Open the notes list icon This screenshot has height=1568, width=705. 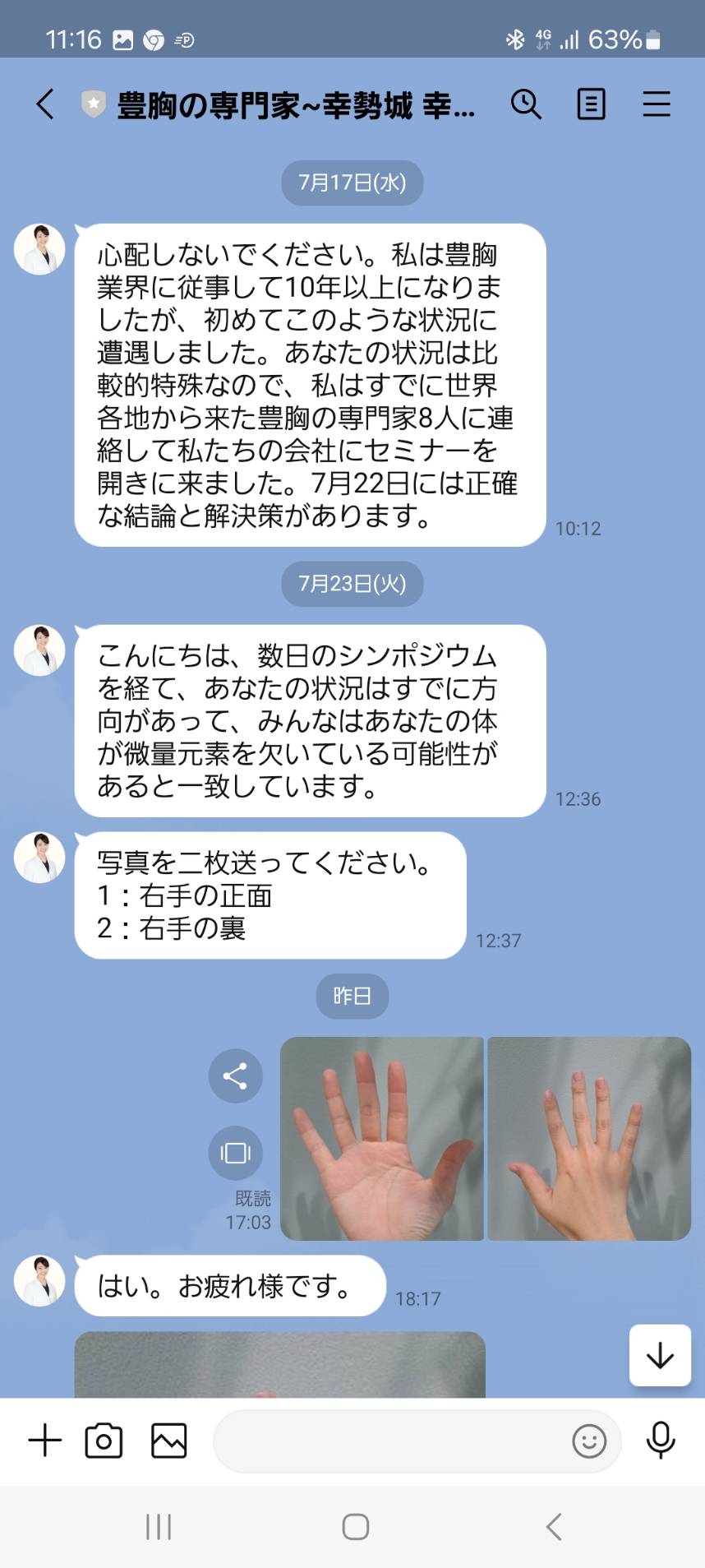(591, 104)
